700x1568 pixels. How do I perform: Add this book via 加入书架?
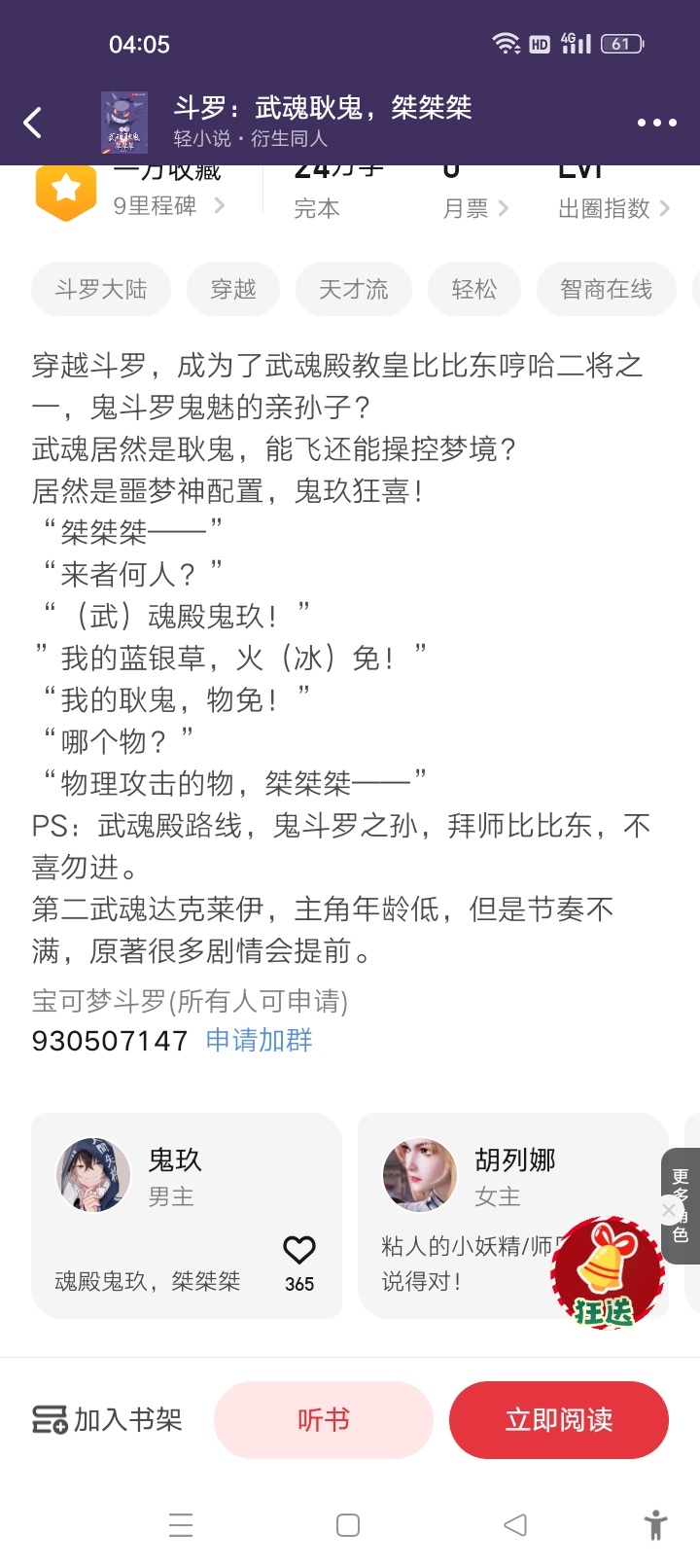pos(107,1420)
